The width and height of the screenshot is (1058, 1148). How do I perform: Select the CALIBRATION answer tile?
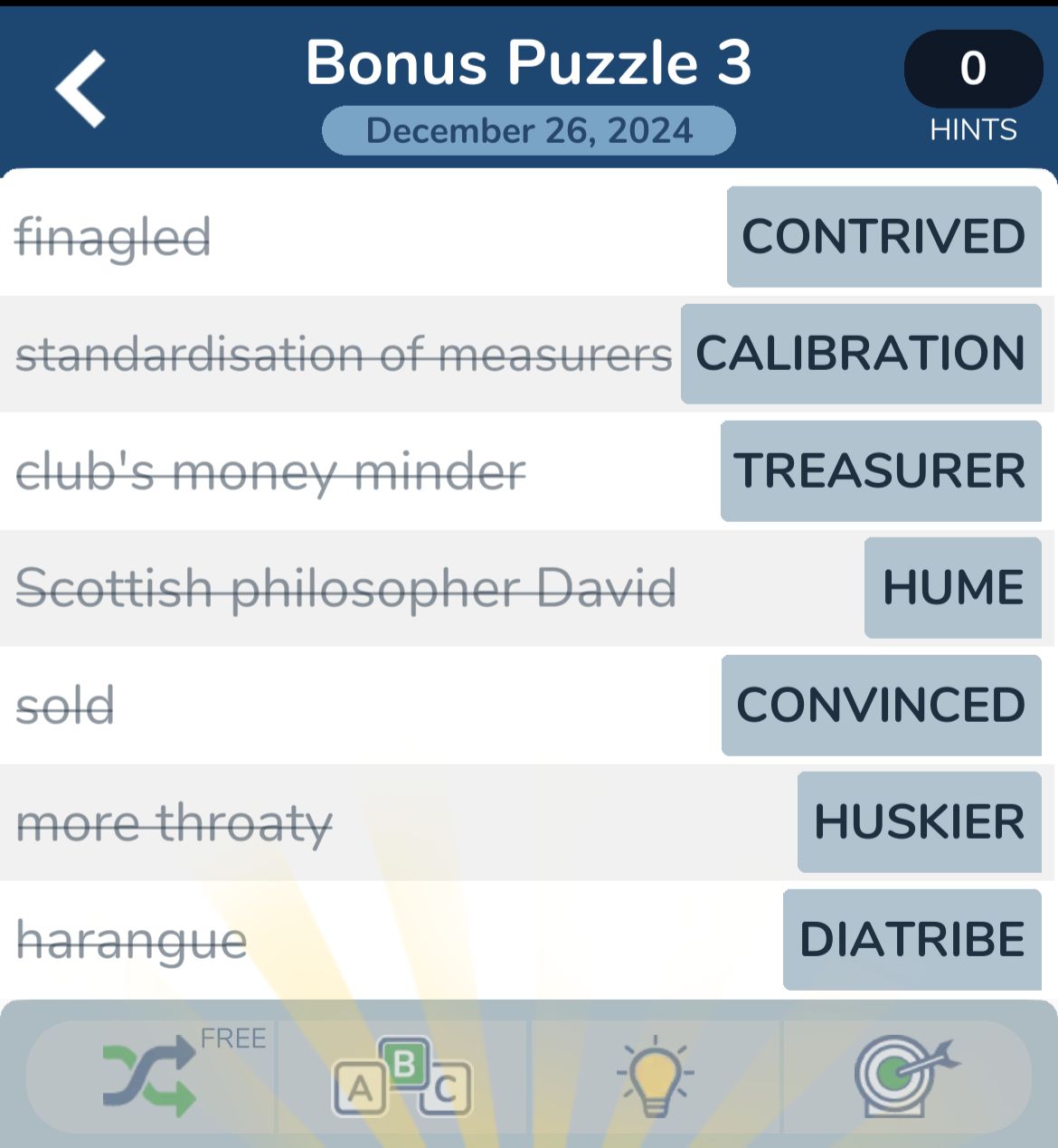[x=860, y=354]
